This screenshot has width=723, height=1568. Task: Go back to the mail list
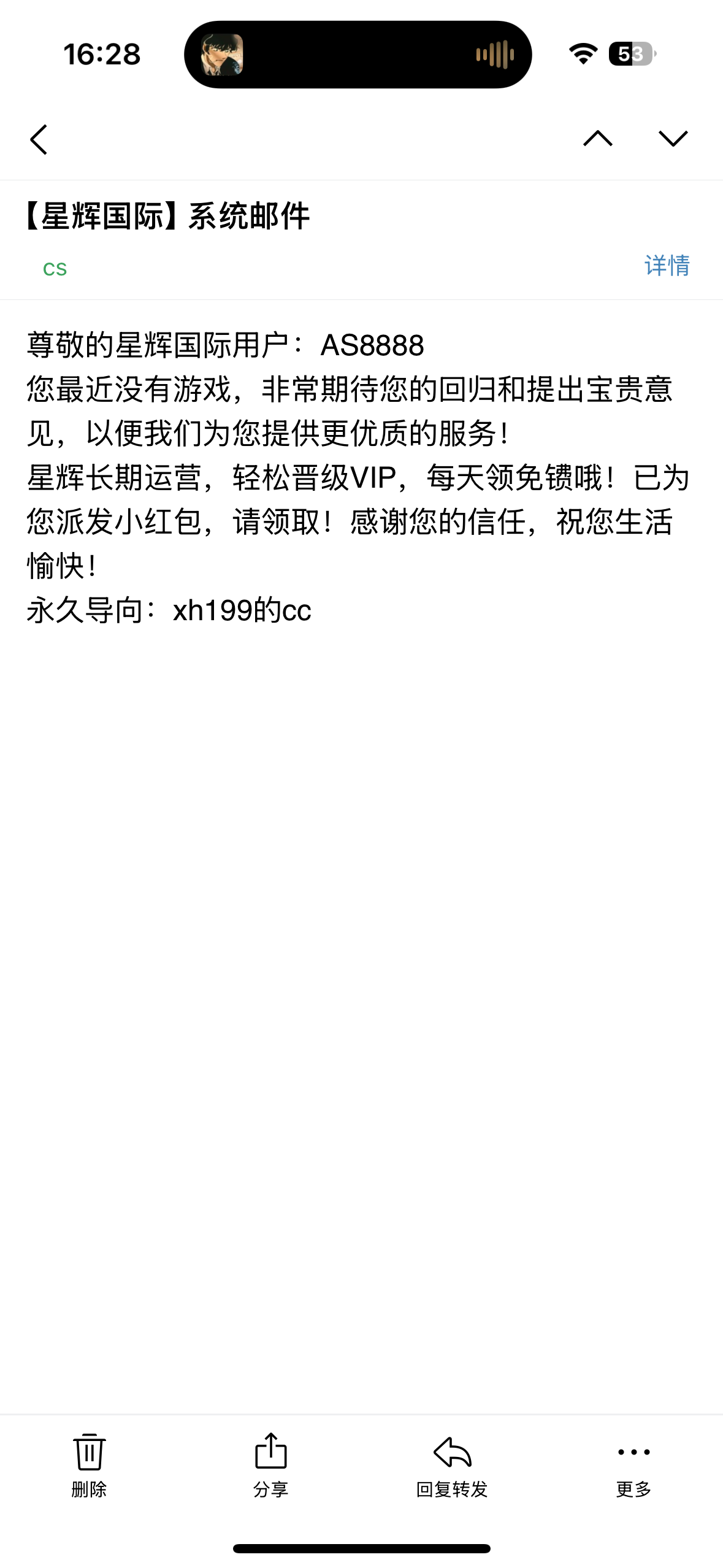(39, 139)
